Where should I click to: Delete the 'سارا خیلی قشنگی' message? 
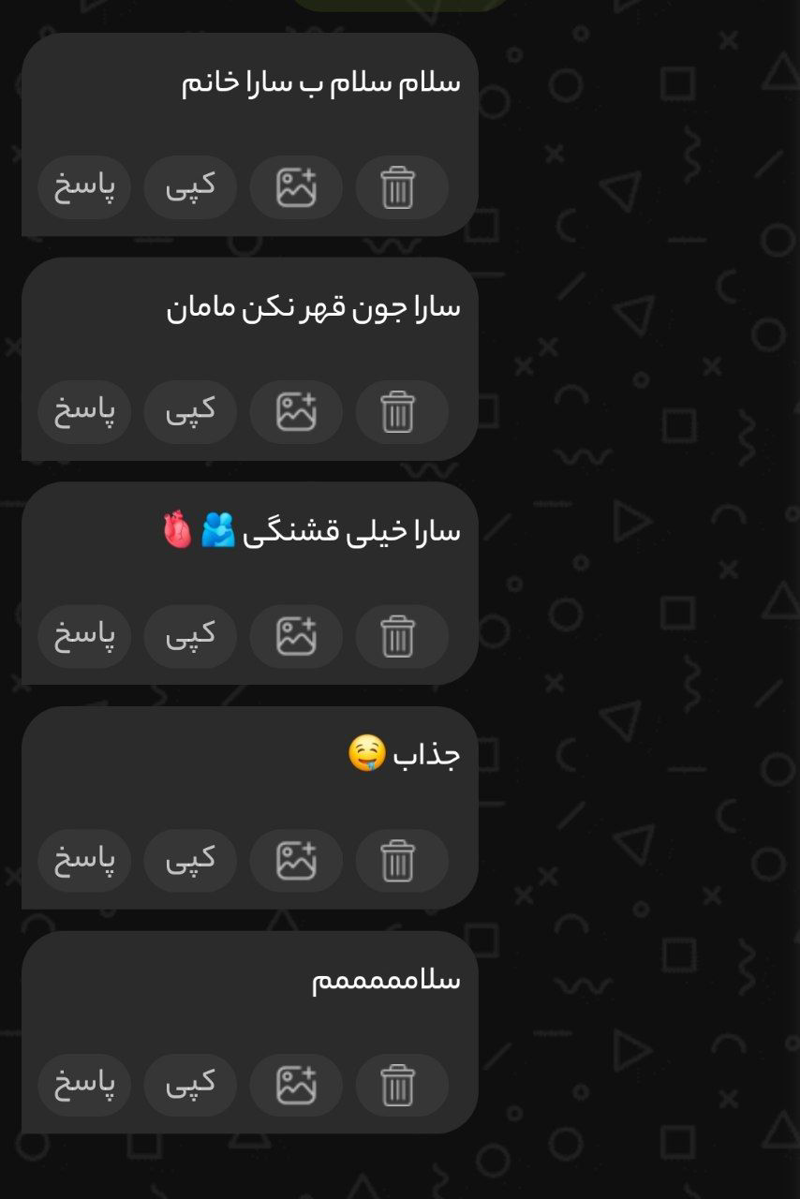point(398,636)
